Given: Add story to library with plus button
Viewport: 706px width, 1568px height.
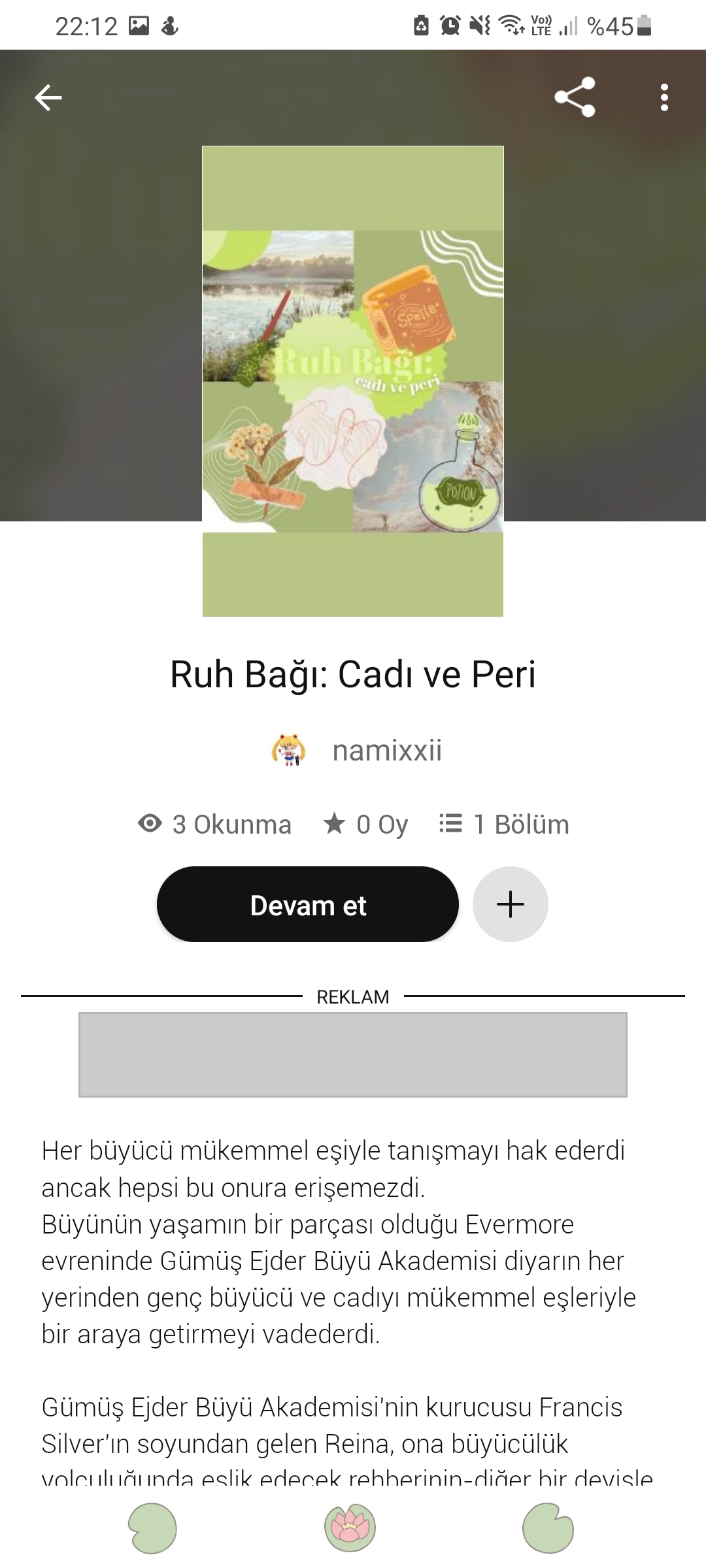Looking at the screenshot, I should point(511,904).
